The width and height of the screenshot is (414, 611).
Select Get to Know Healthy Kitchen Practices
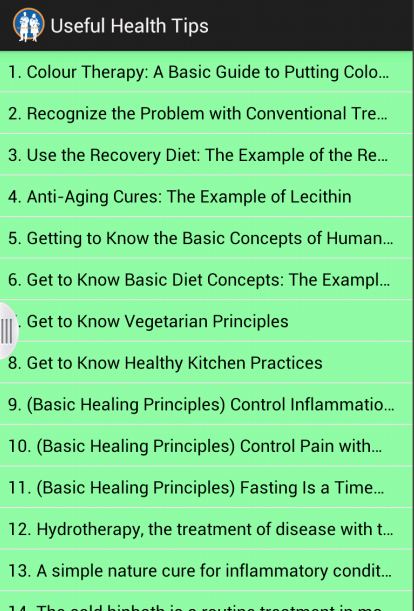click(207, 362)
